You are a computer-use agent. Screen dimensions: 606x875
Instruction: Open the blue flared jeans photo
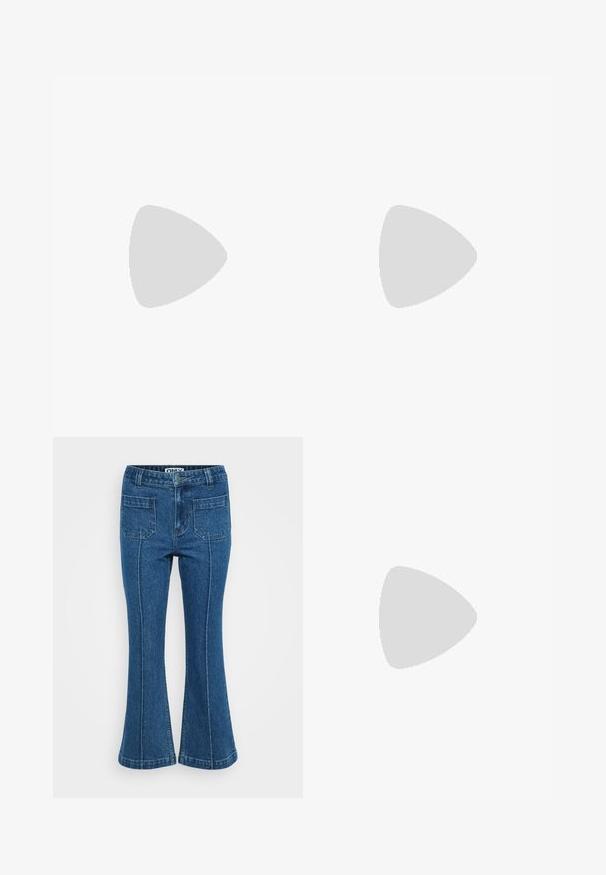pyautogui.click(x=178, y=617)
